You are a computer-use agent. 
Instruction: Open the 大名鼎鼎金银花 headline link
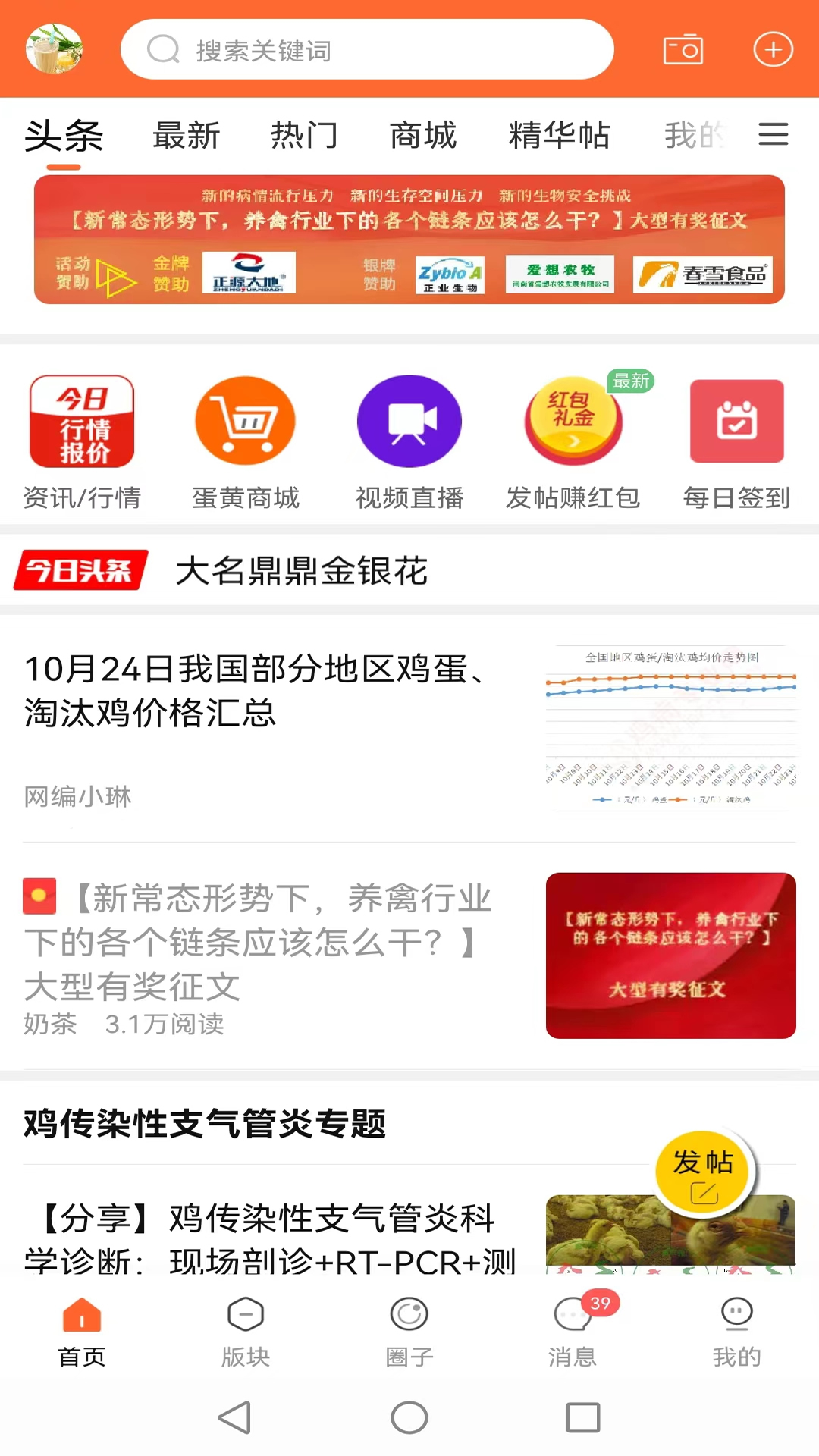[302, 572]
